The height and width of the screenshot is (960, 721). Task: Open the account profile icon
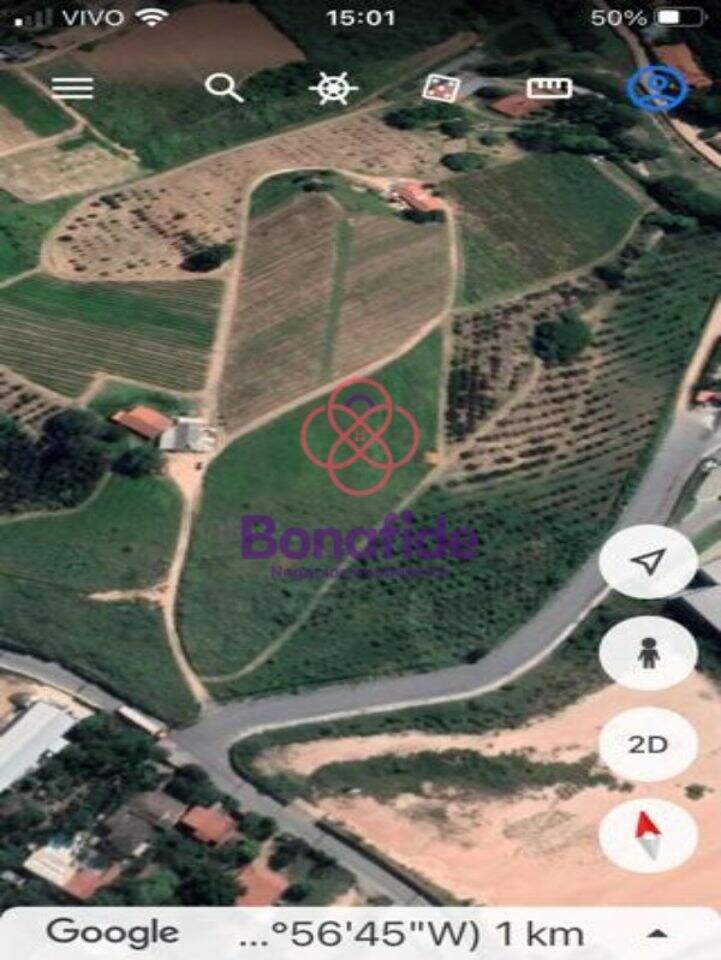click(x=657, y=88)
